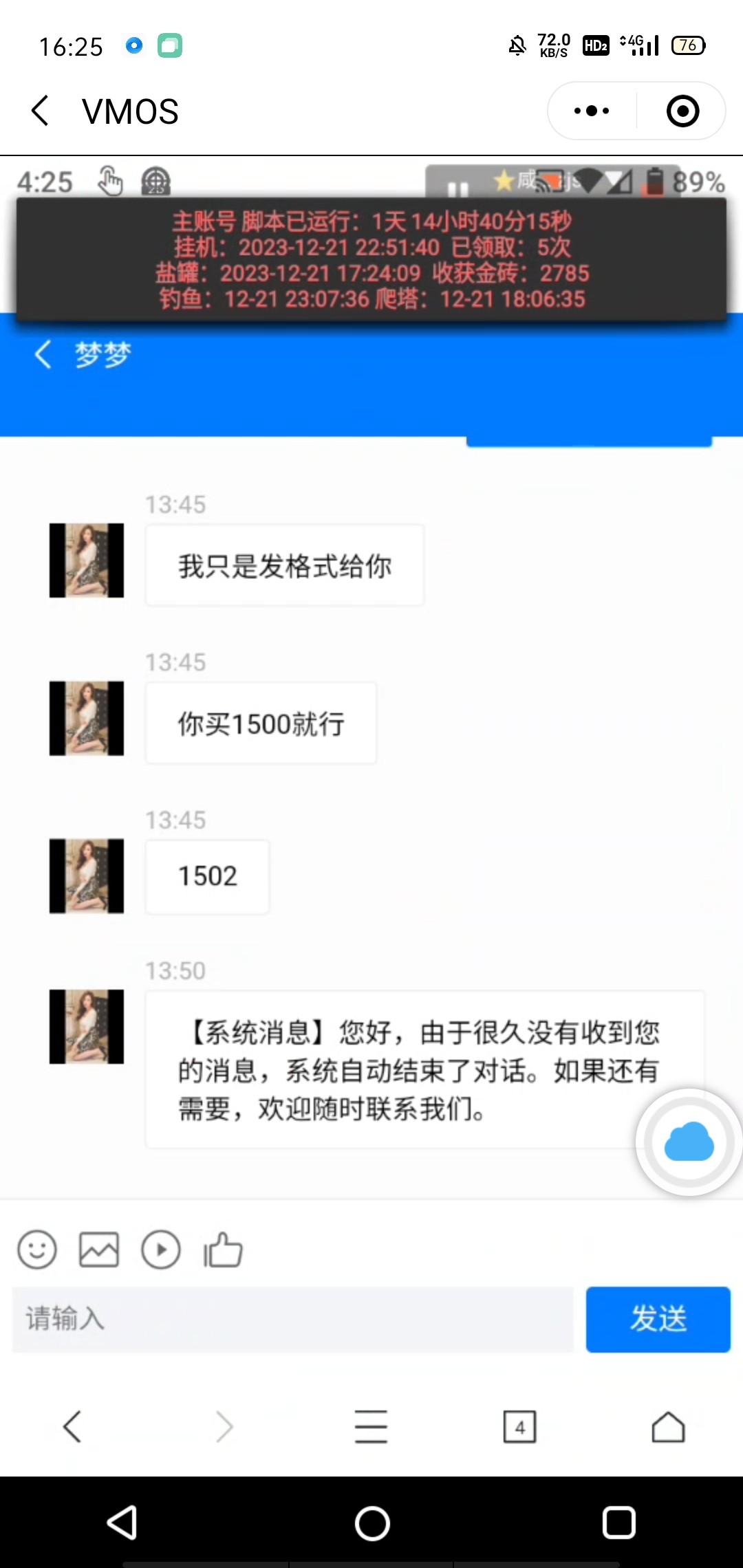Tap the floating blue cloud button
The height and width of the screenshot is (1568, 743).
(689, 1142)
